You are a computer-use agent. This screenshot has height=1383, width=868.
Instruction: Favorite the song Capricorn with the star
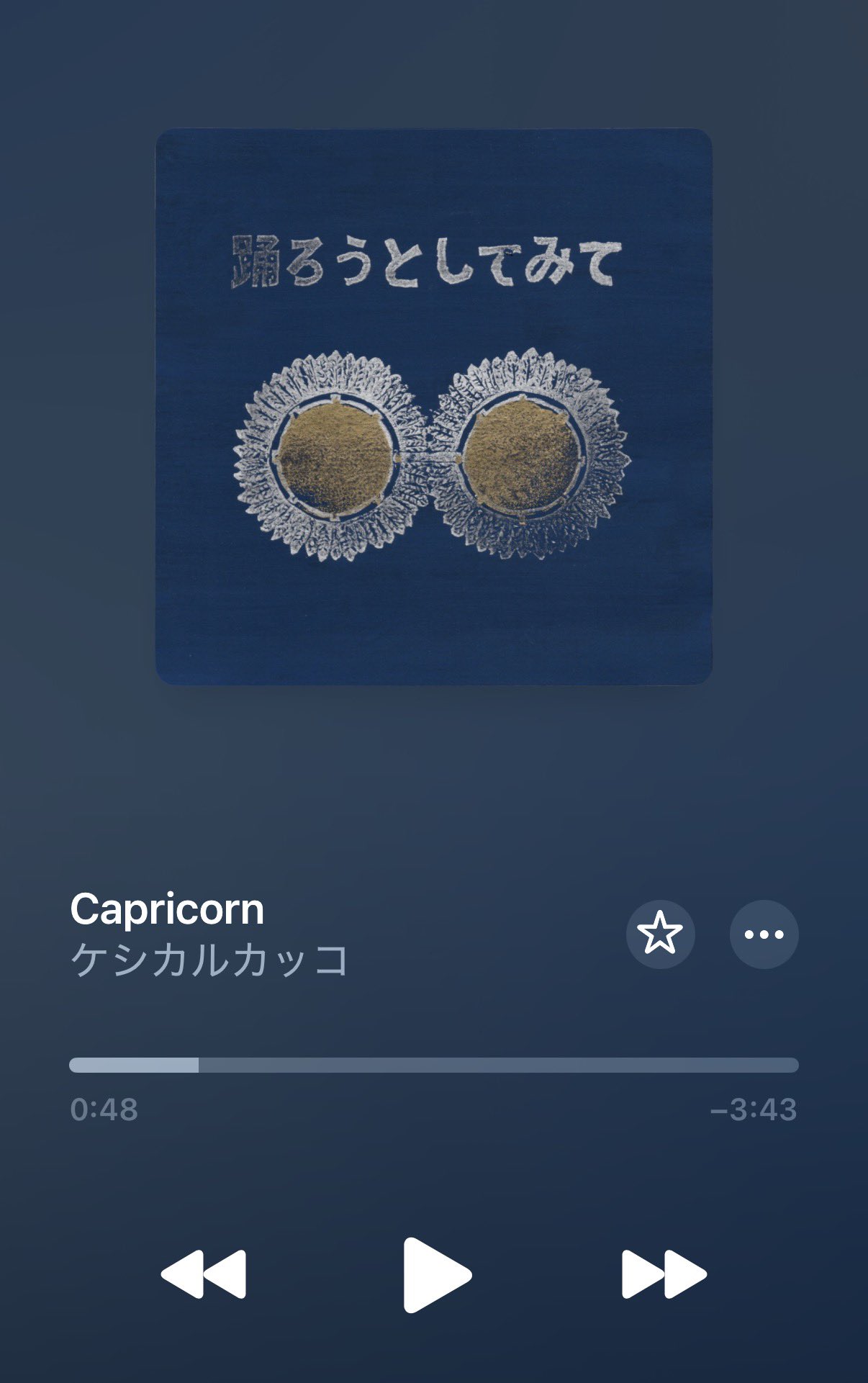[x=660, y=934]
